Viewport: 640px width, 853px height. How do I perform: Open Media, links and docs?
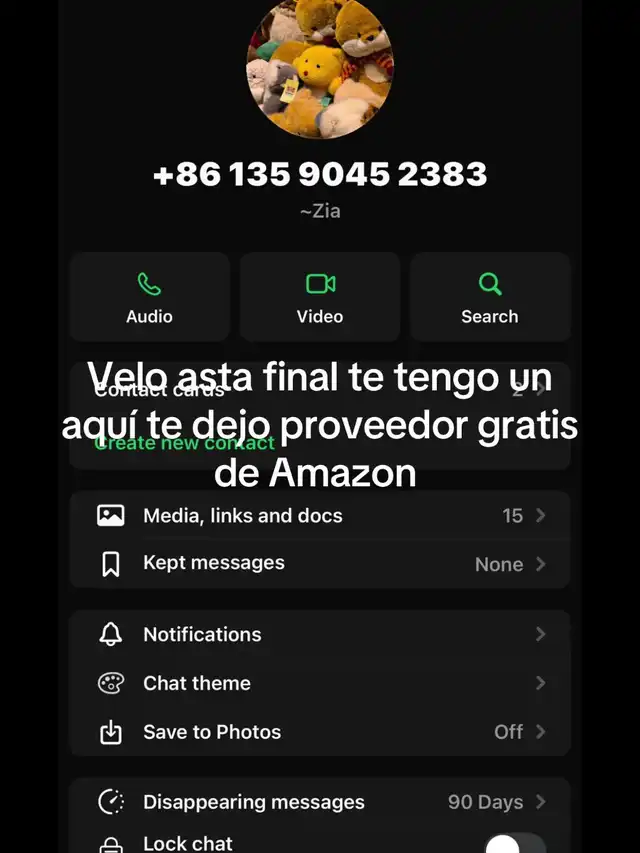point(320,516)
